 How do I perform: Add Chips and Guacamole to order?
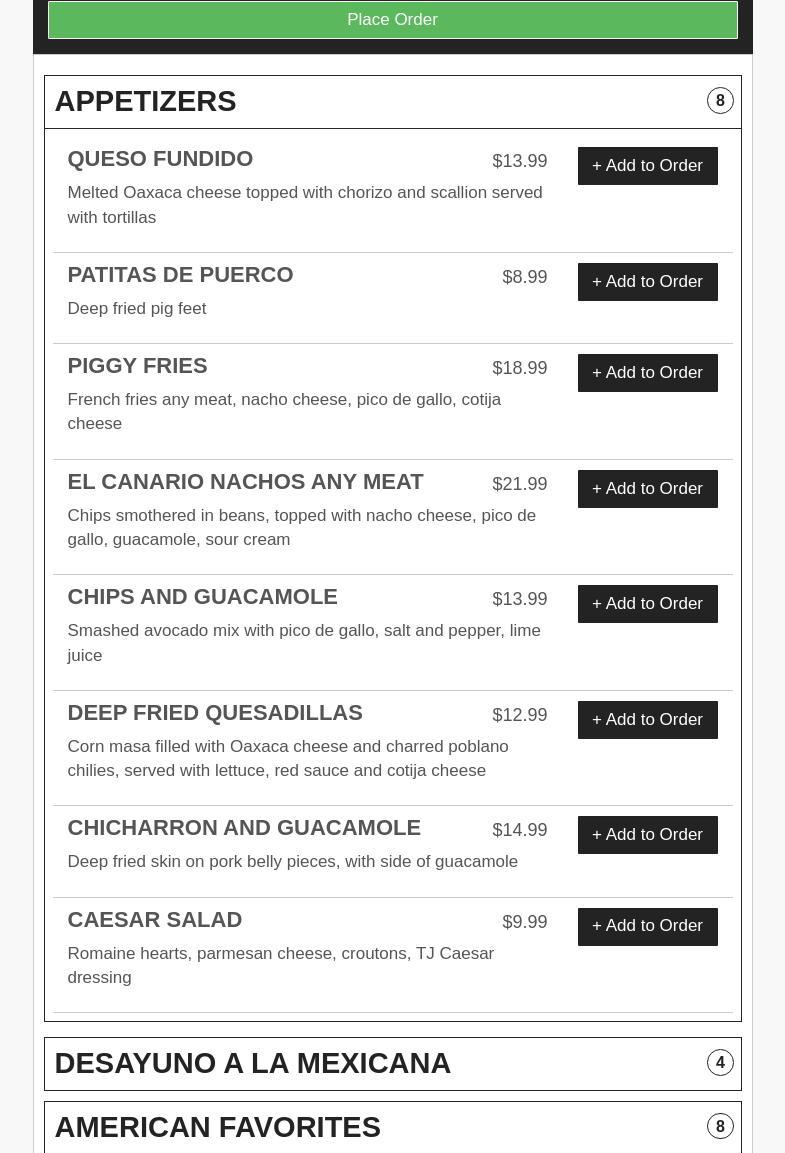click(x=647, y=604)
